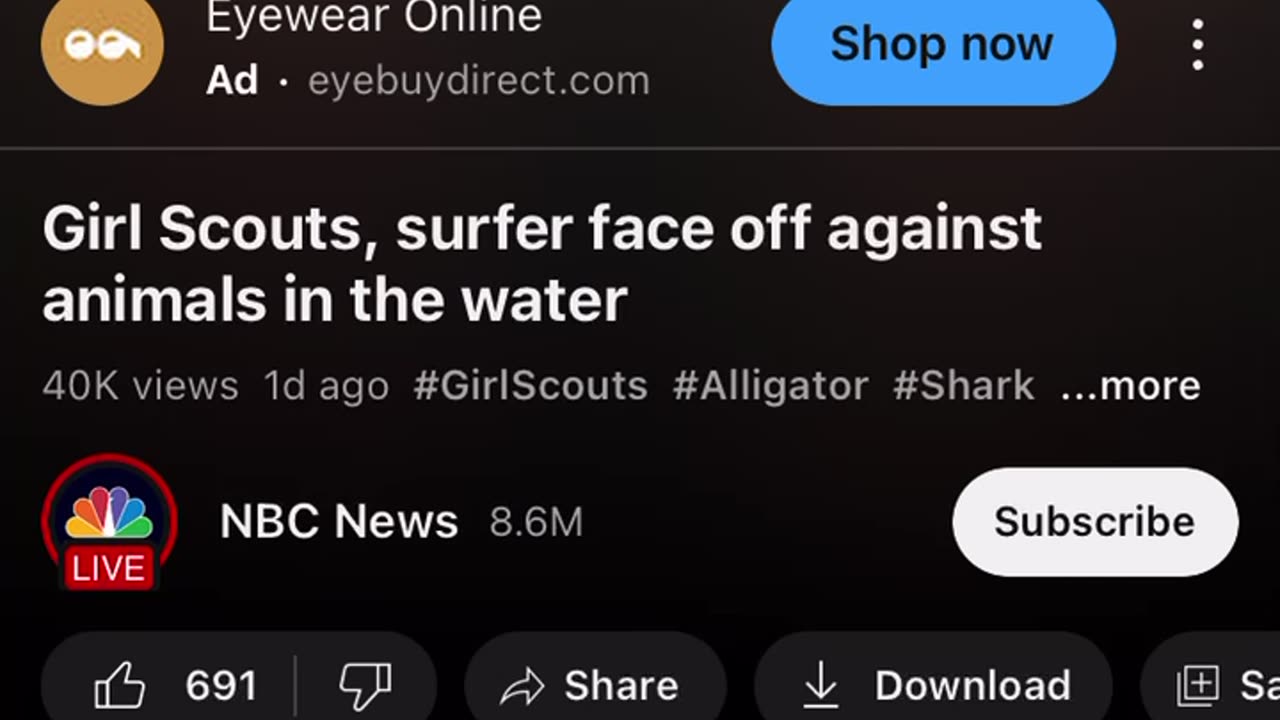Open the #Alligator hashtag
1280x720 pixels.
tap(770, 386)
